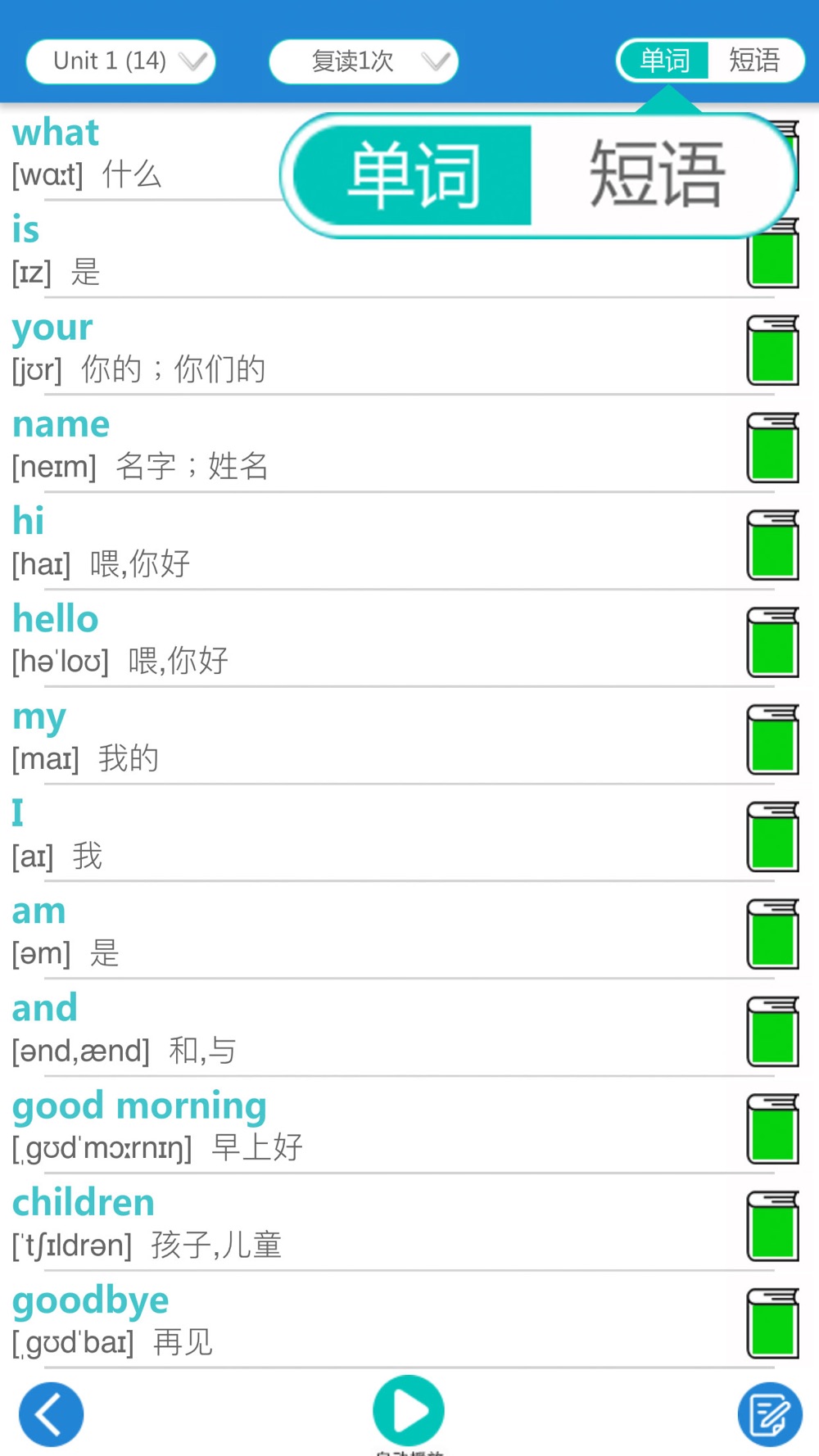Open the Unit 1 (14) dropdown
Image resolution: width=819 pixels, height=1456 pixels.
point(121,61)
